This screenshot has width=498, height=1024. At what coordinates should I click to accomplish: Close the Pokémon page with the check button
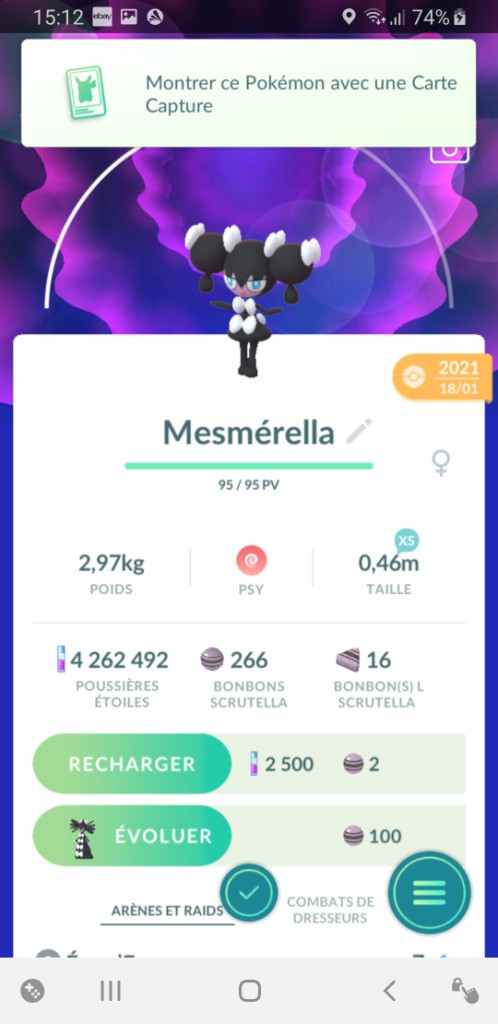249,893
